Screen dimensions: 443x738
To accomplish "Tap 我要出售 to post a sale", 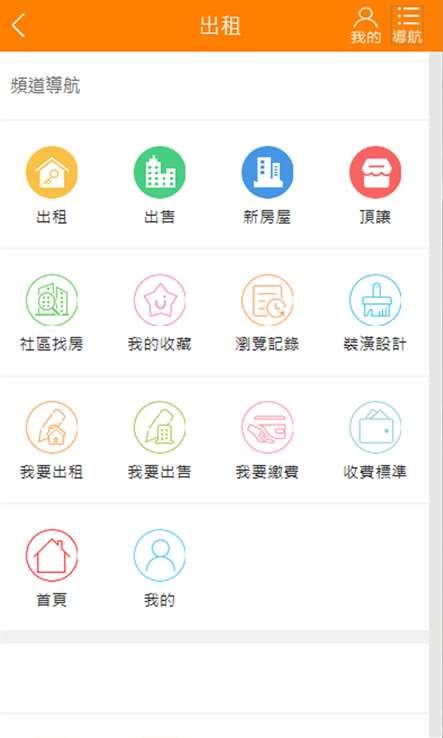I will (x=160, y=440).
